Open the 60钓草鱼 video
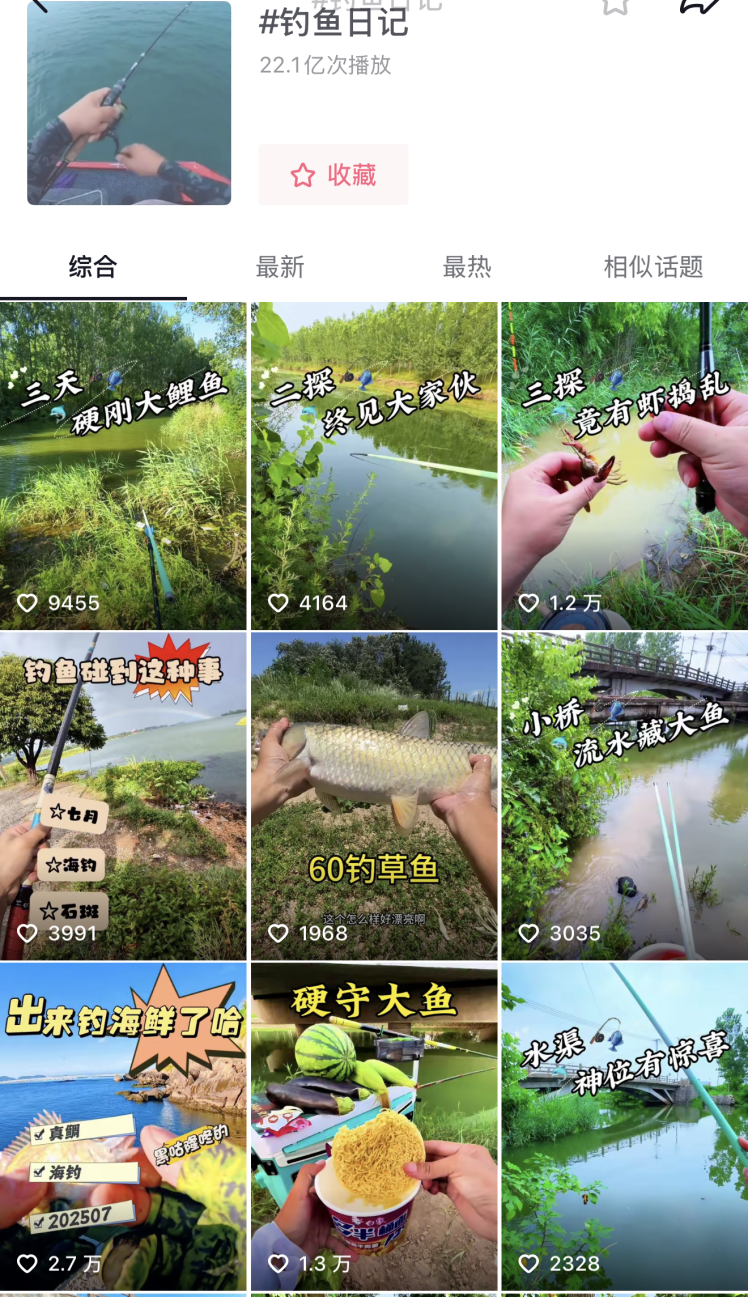 click(x=374, y=795)
